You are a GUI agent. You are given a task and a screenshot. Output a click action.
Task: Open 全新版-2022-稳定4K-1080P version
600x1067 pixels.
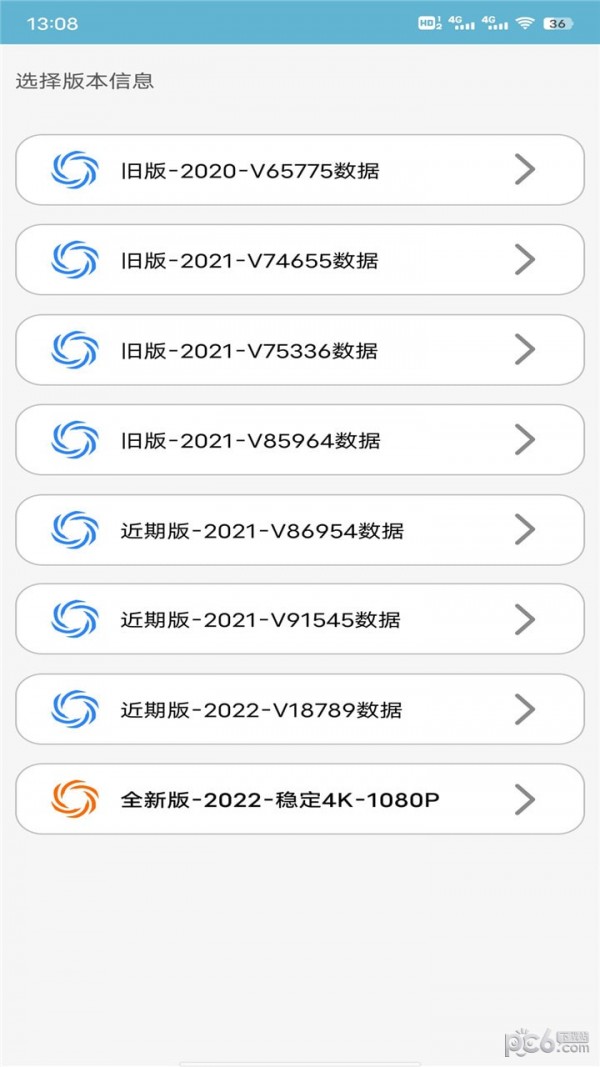(x=299, y=800)
